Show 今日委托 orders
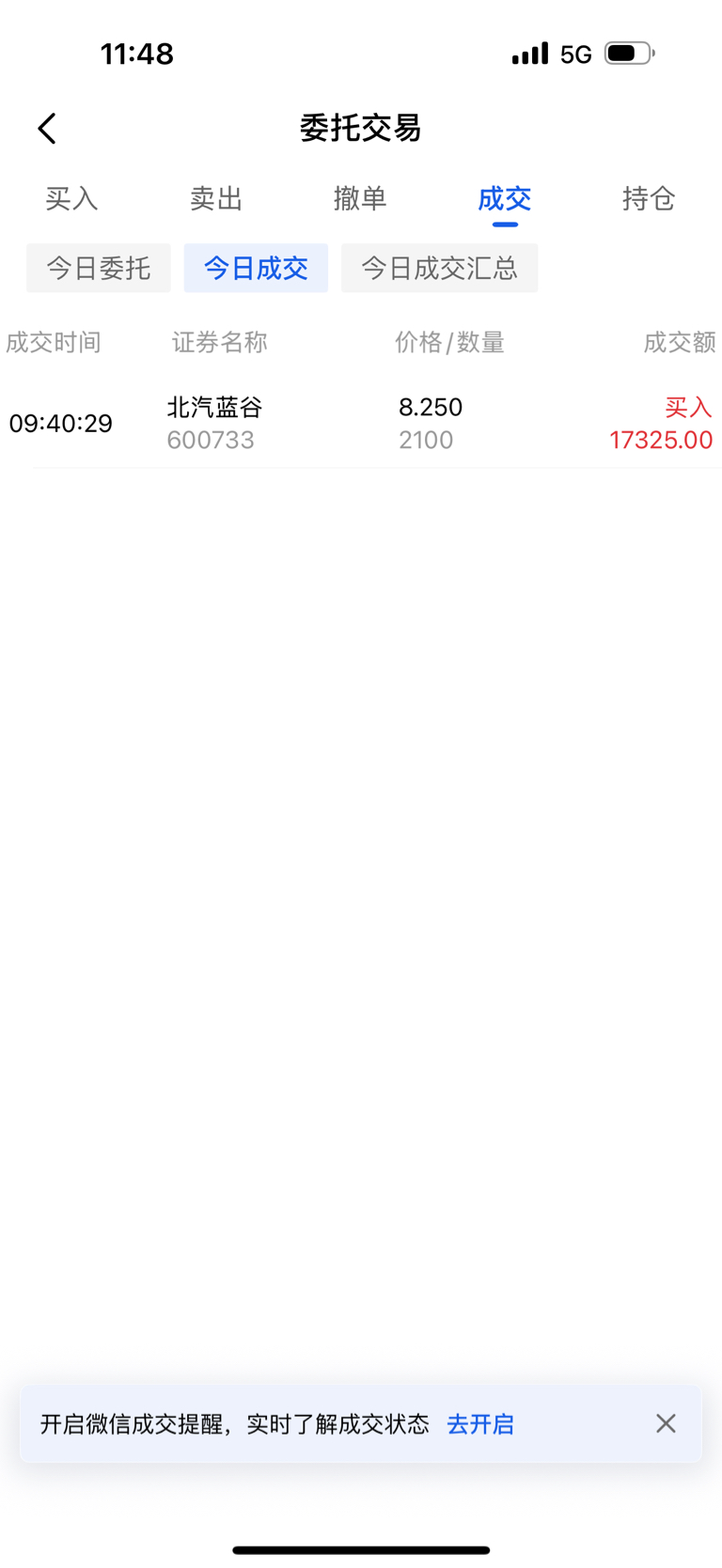Screen dimensions: 722x1568 [99, 268]
